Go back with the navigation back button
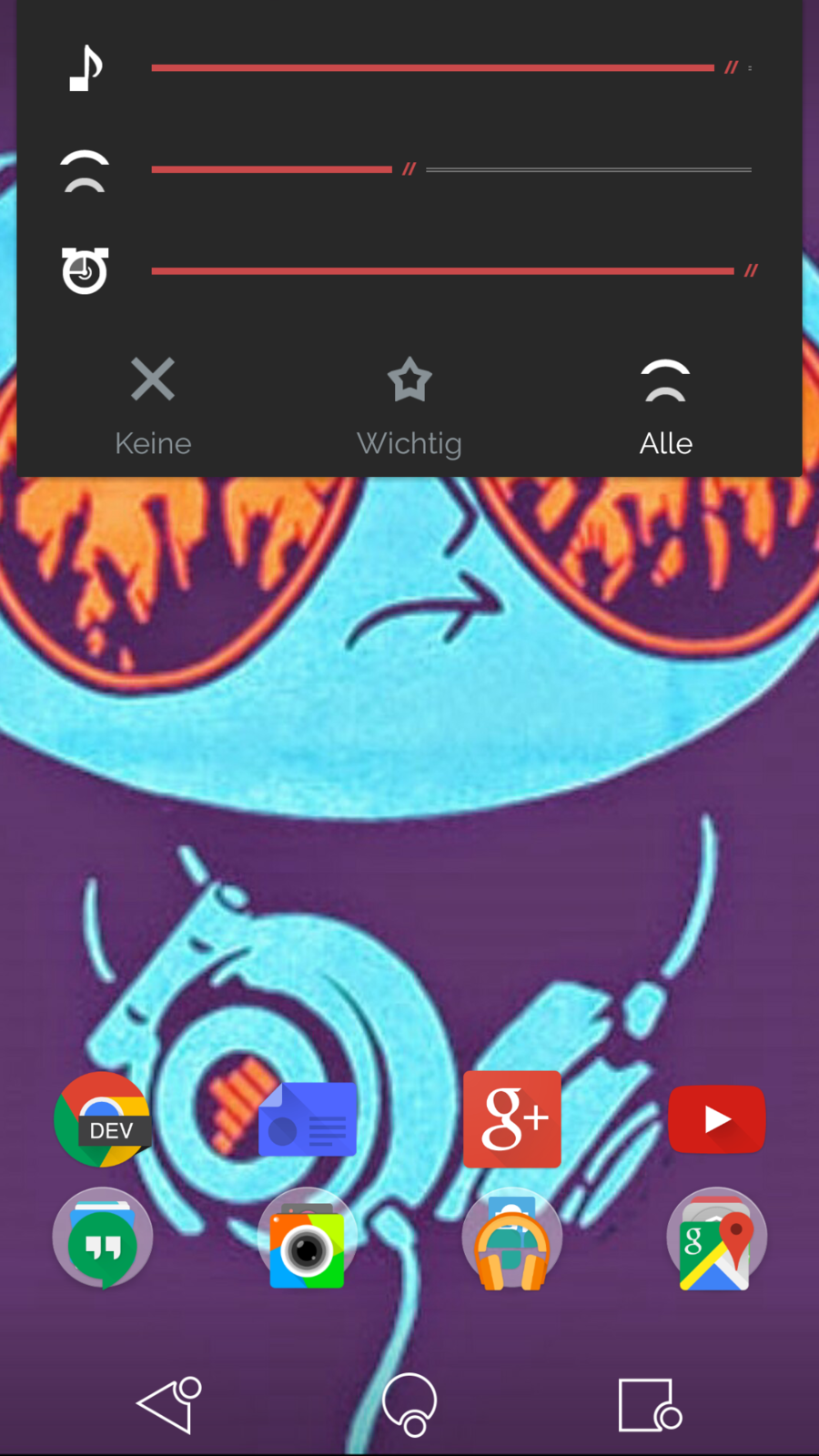 click(x=168, y=1404)
